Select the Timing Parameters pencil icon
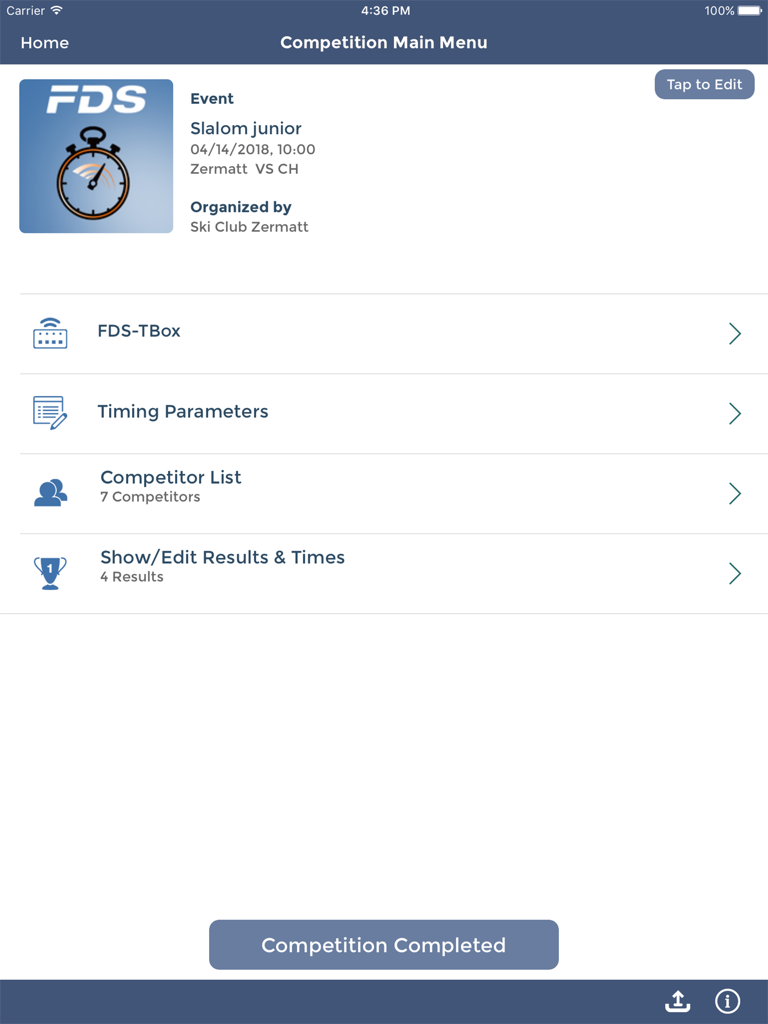768x1024 pixels. [50, 413]
